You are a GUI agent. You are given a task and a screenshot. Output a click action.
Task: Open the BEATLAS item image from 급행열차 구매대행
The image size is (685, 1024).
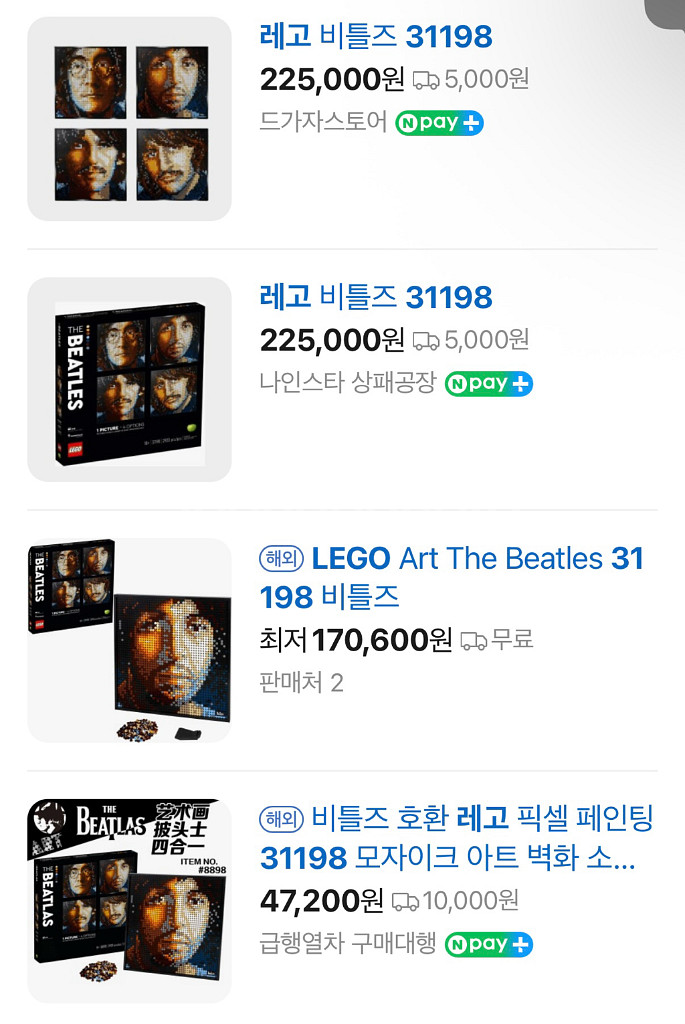[129, 900]
